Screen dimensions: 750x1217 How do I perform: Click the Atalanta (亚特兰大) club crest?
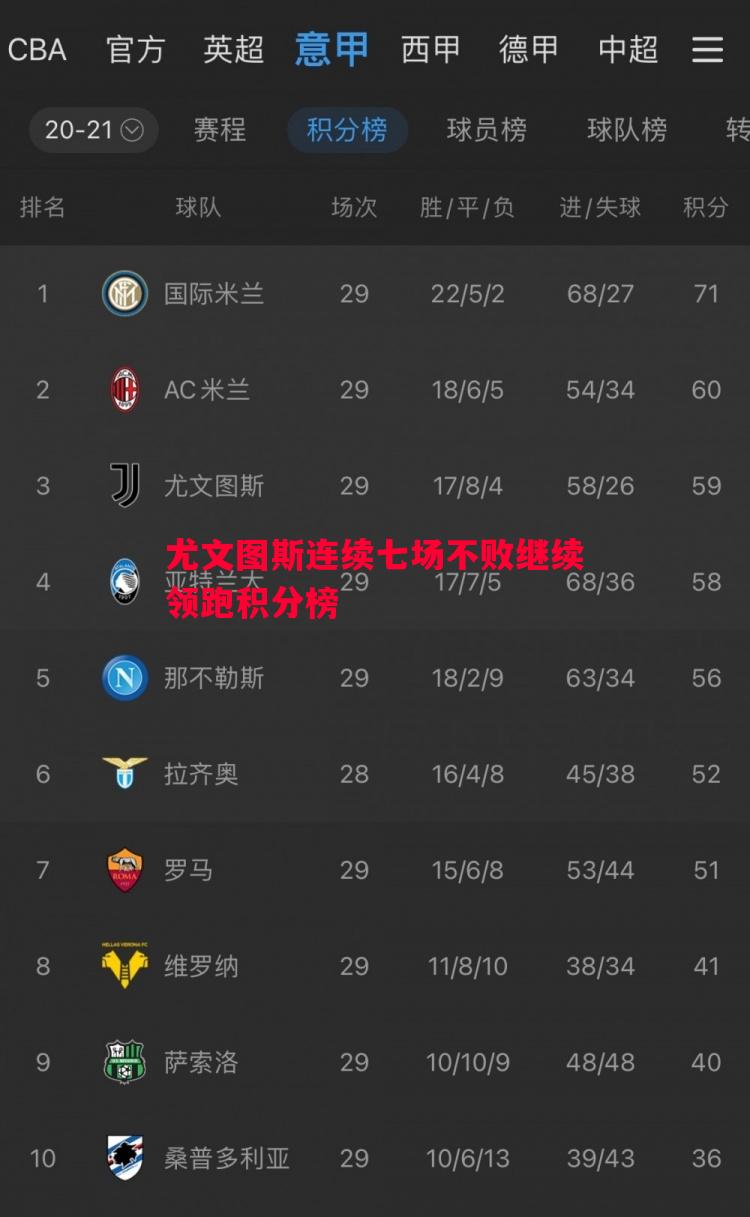click(124, 582)
